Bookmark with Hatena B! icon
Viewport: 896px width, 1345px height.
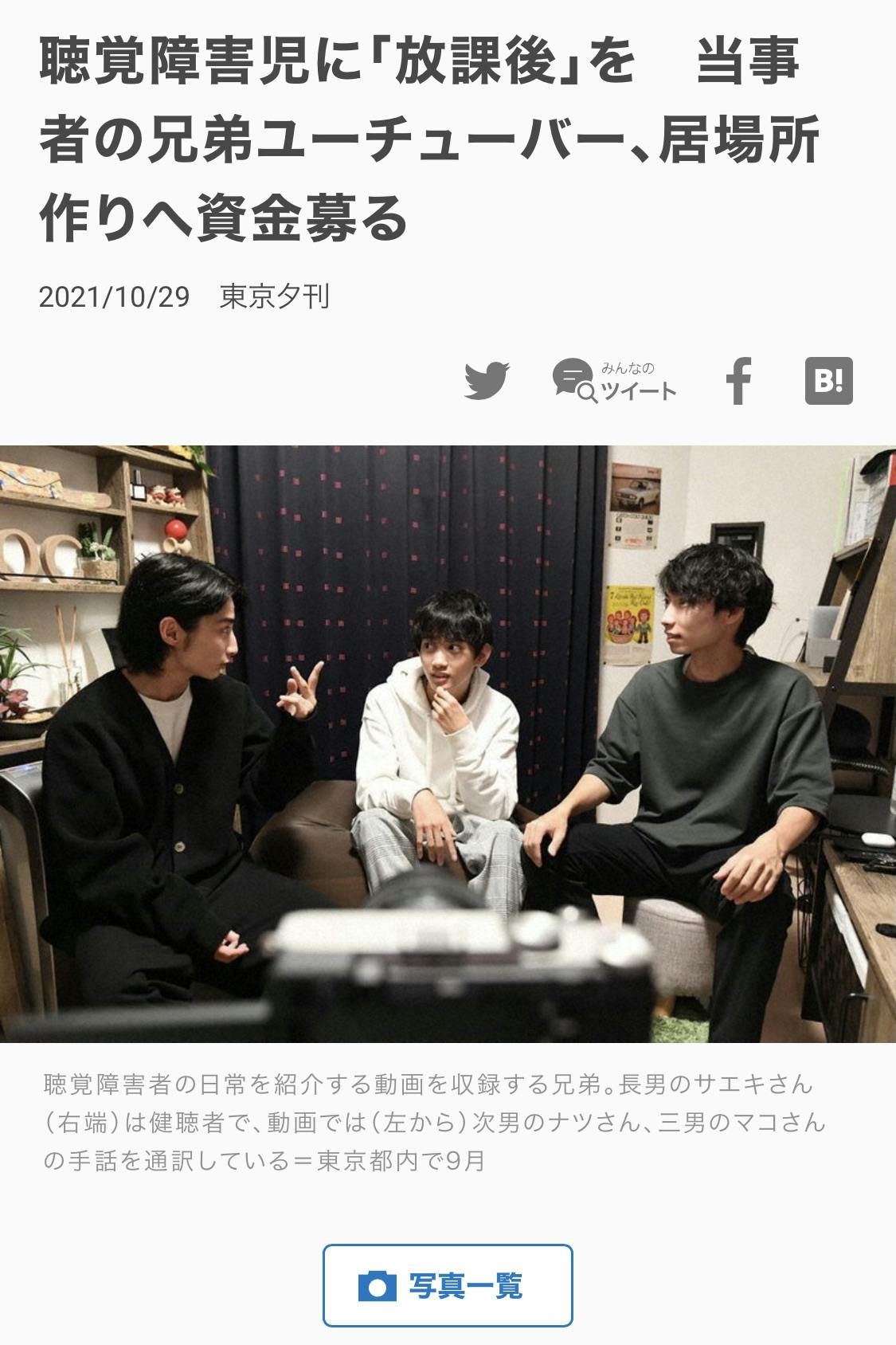[828, 381]
